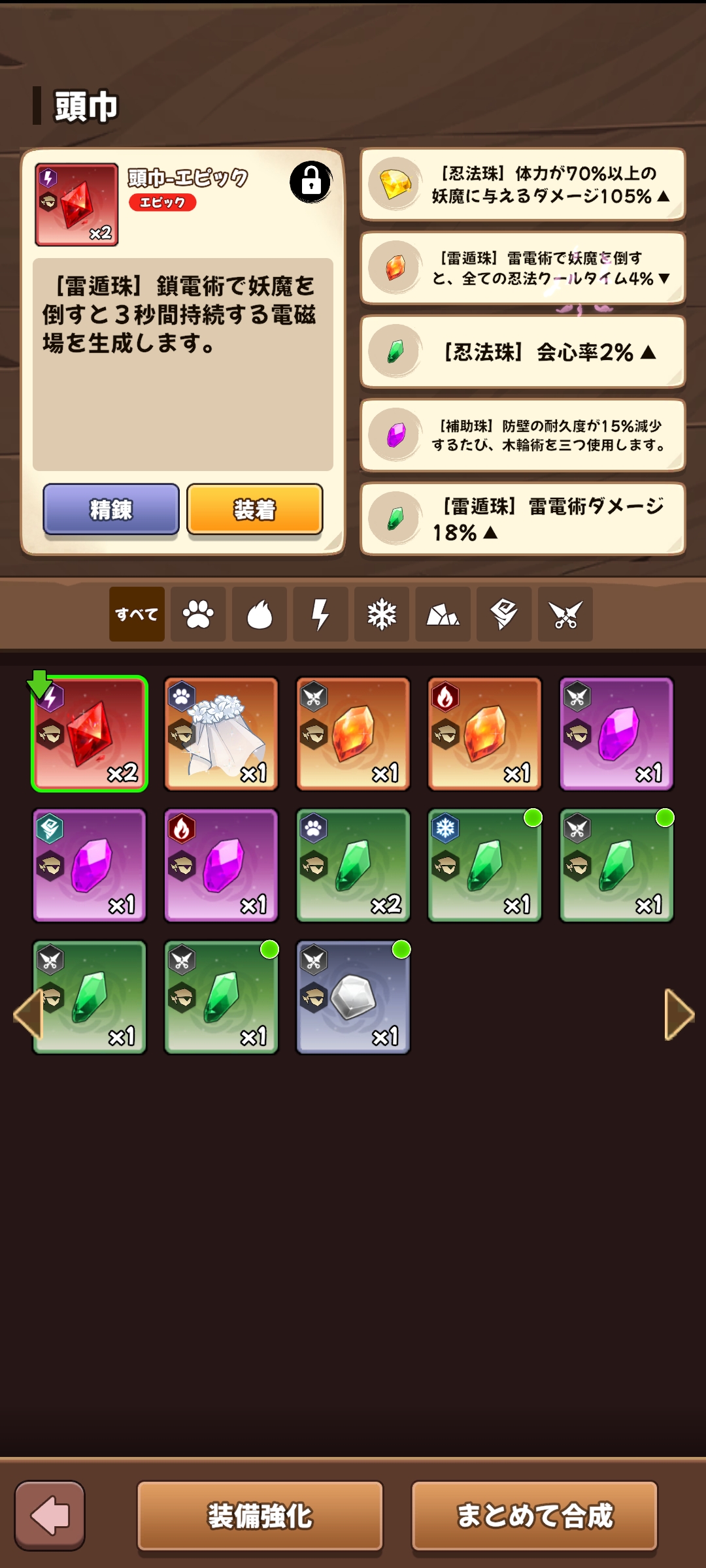The image size is (706, 1568).
Task: Filter by the paw print category
Action: tap(198, 614)
